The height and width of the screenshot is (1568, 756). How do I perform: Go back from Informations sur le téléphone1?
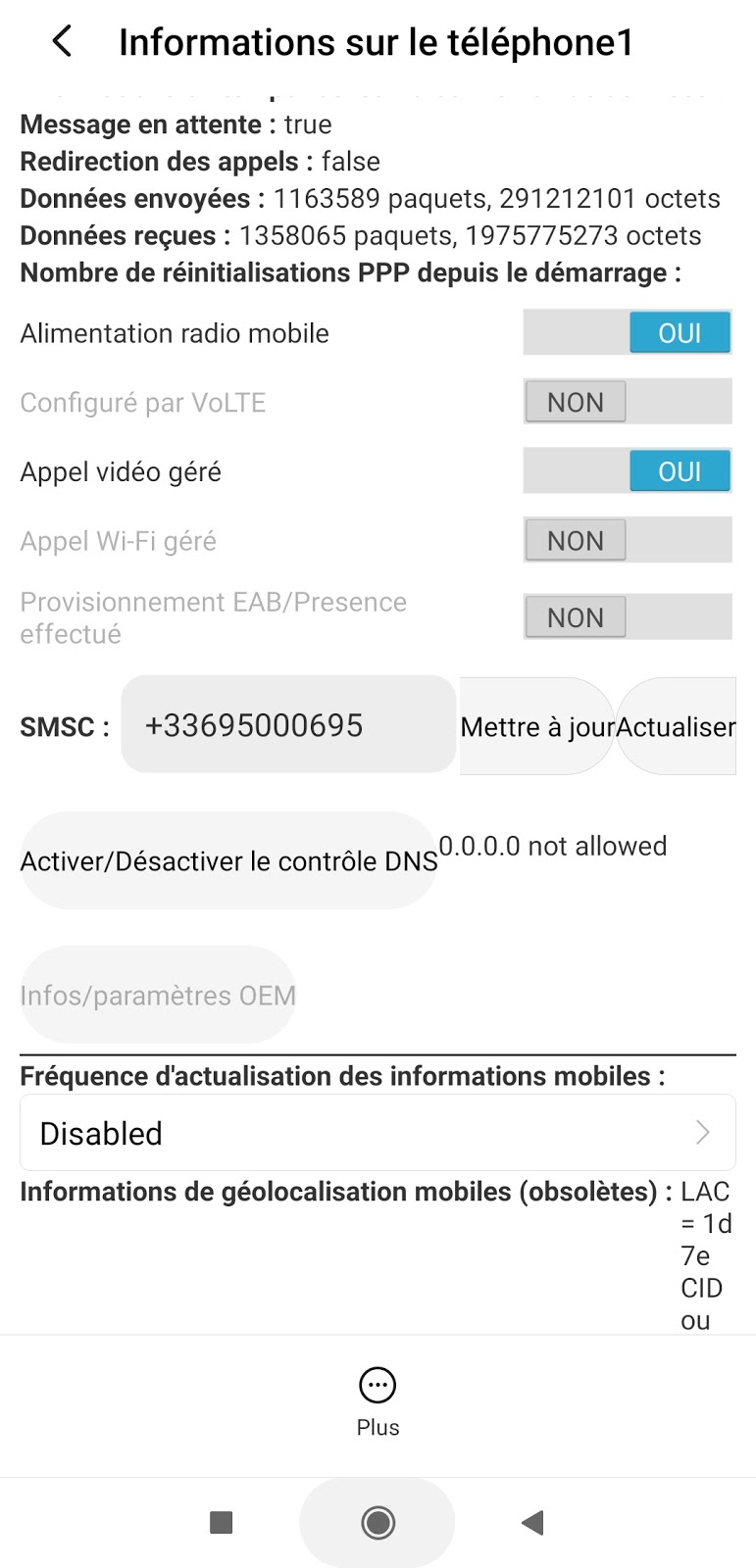pyautogui.click(x=62, y=42)
